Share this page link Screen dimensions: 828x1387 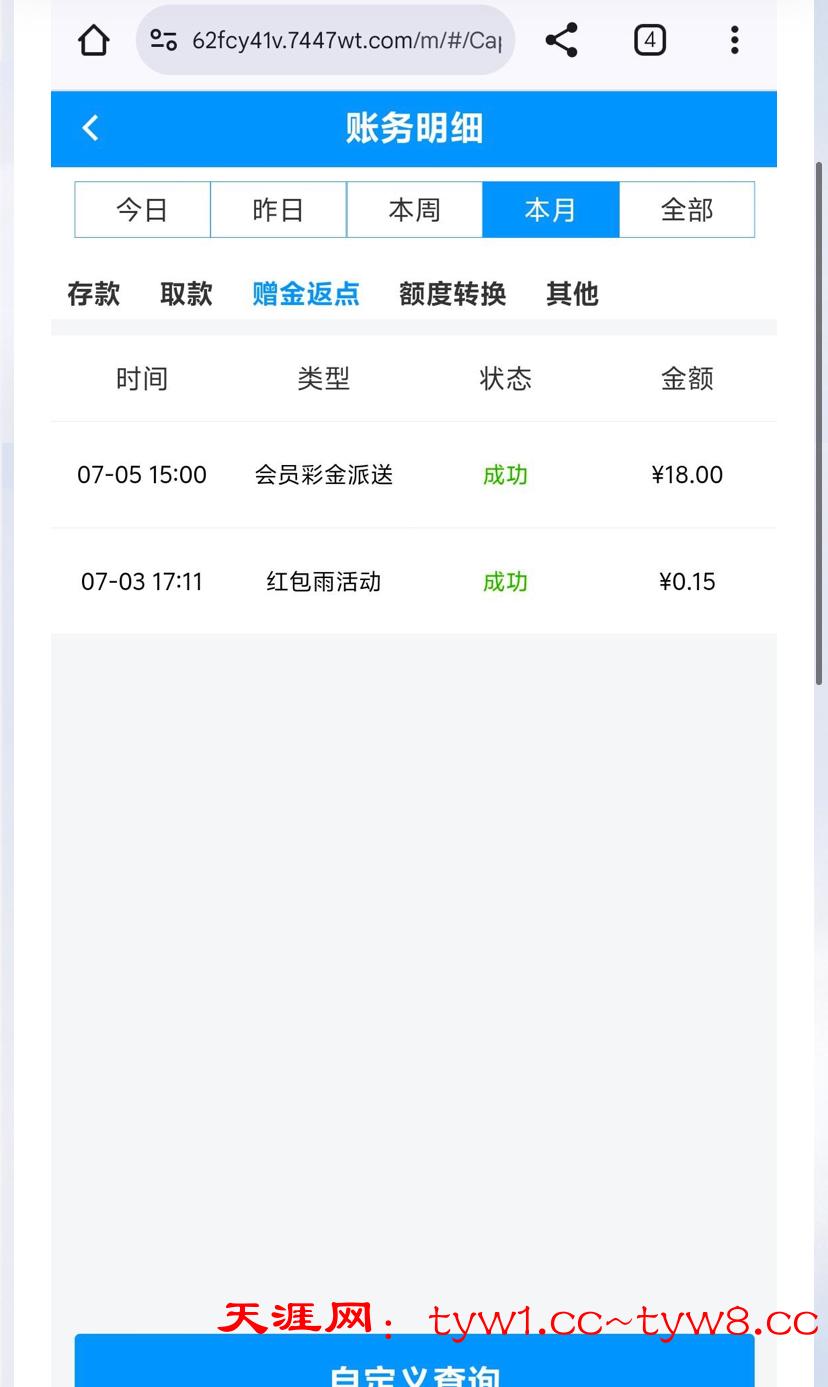point(561,41)
